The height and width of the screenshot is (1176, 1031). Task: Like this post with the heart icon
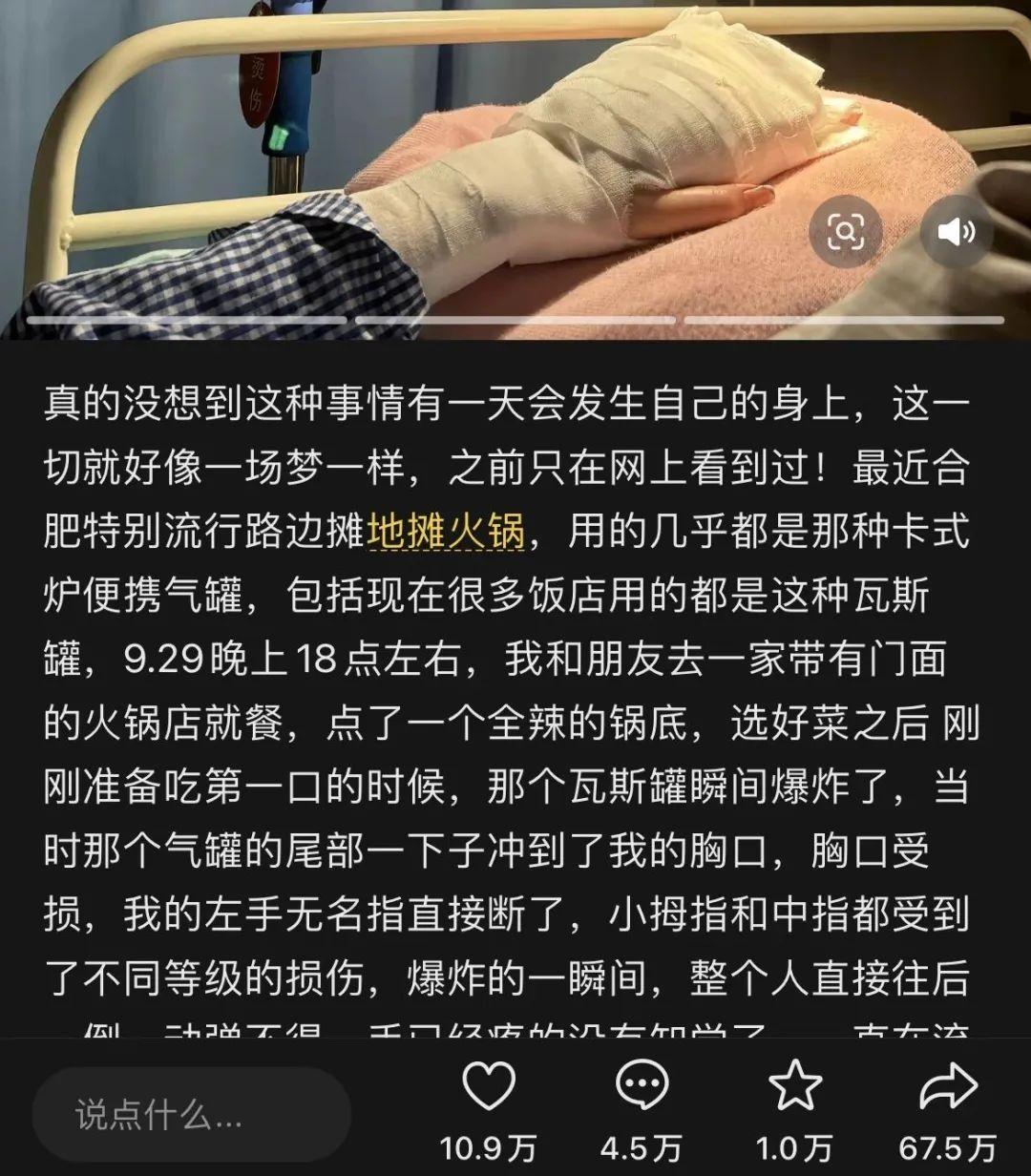(488, 1087)
